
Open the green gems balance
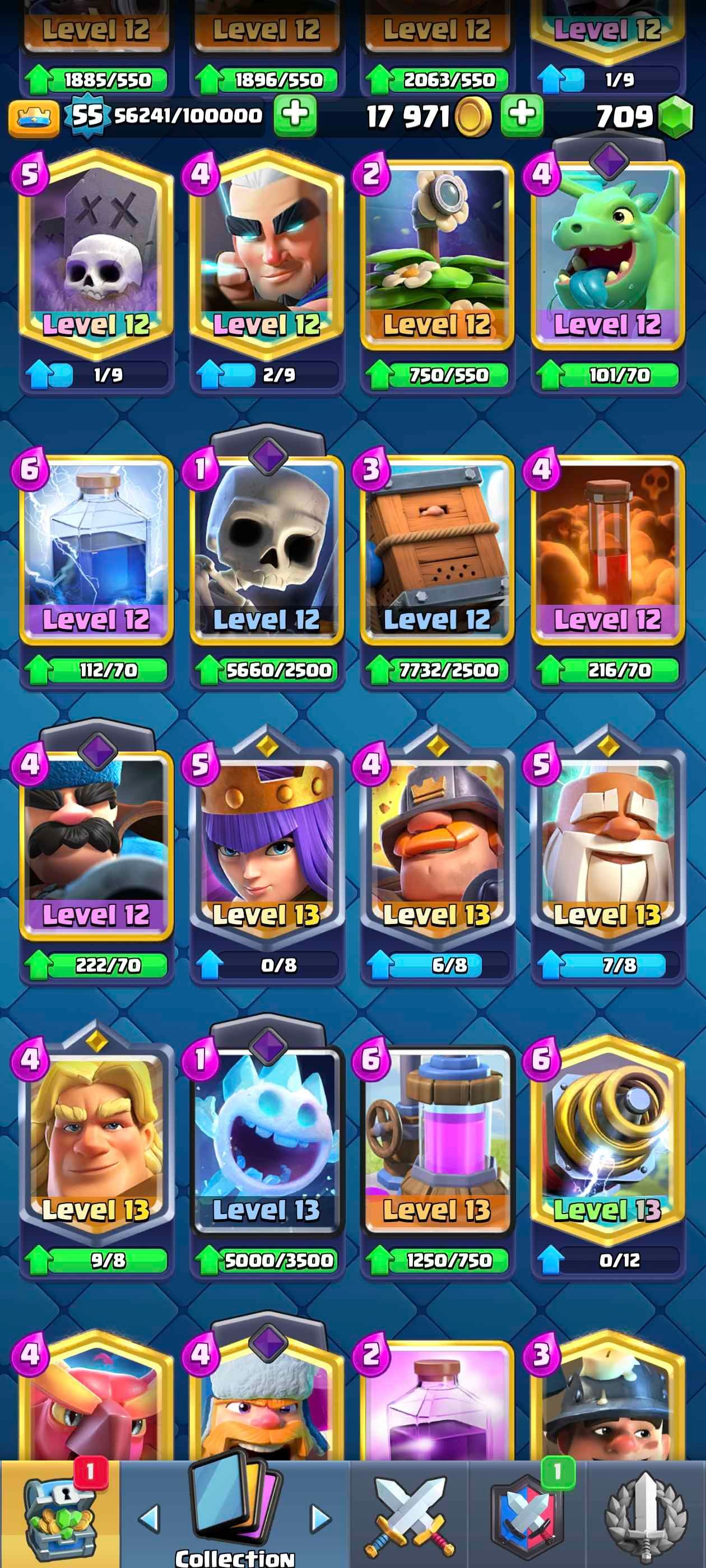675,116
